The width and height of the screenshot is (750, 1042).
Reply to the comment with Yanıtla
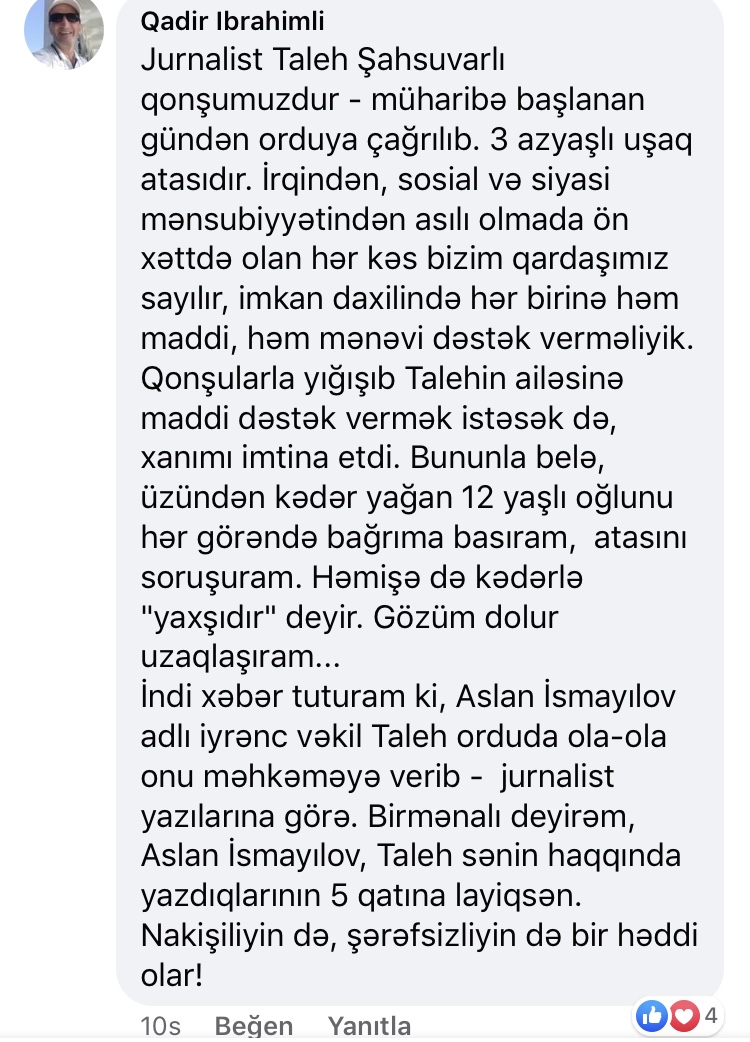369,1026
